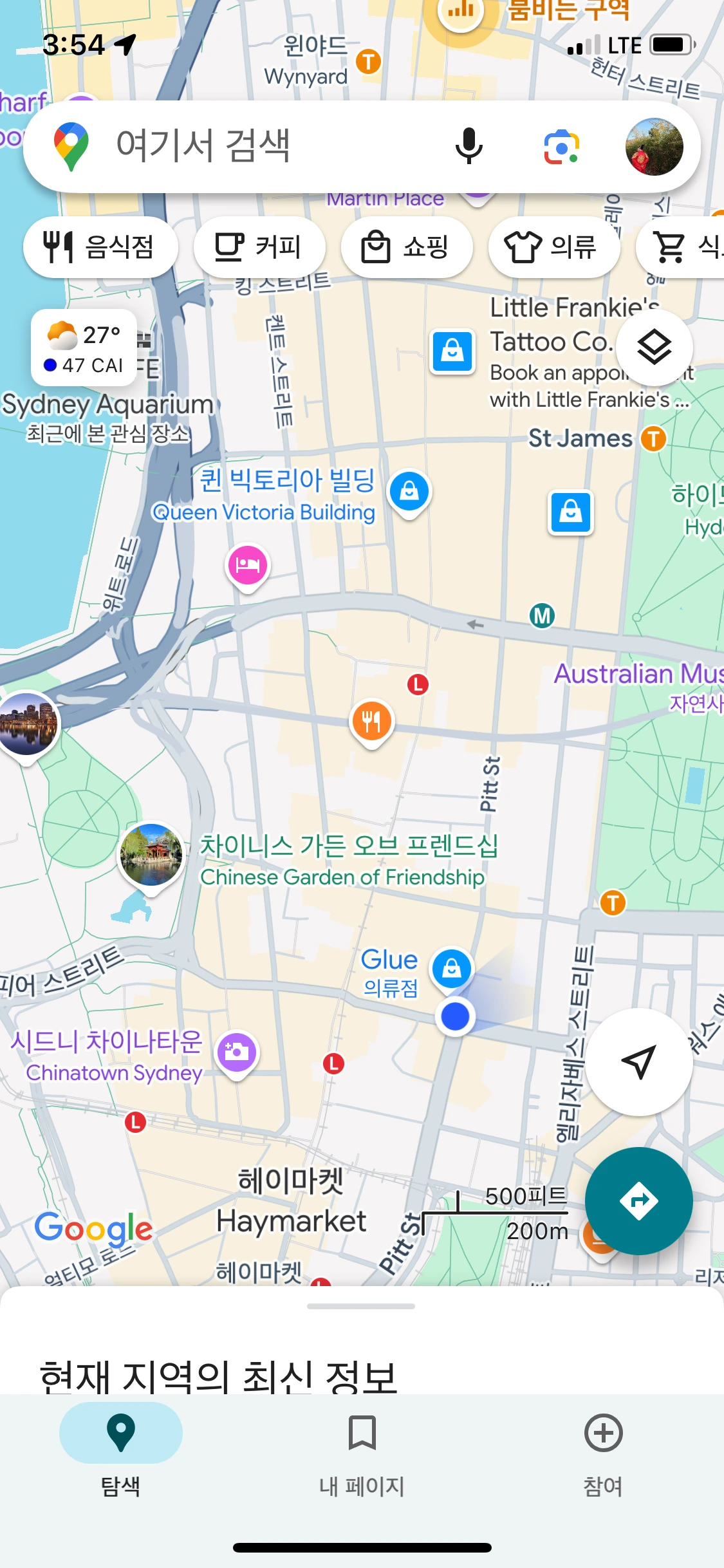Open Google Lens camera search
The height and width of the screenshot is (1568, 724).
click(561, 147)
